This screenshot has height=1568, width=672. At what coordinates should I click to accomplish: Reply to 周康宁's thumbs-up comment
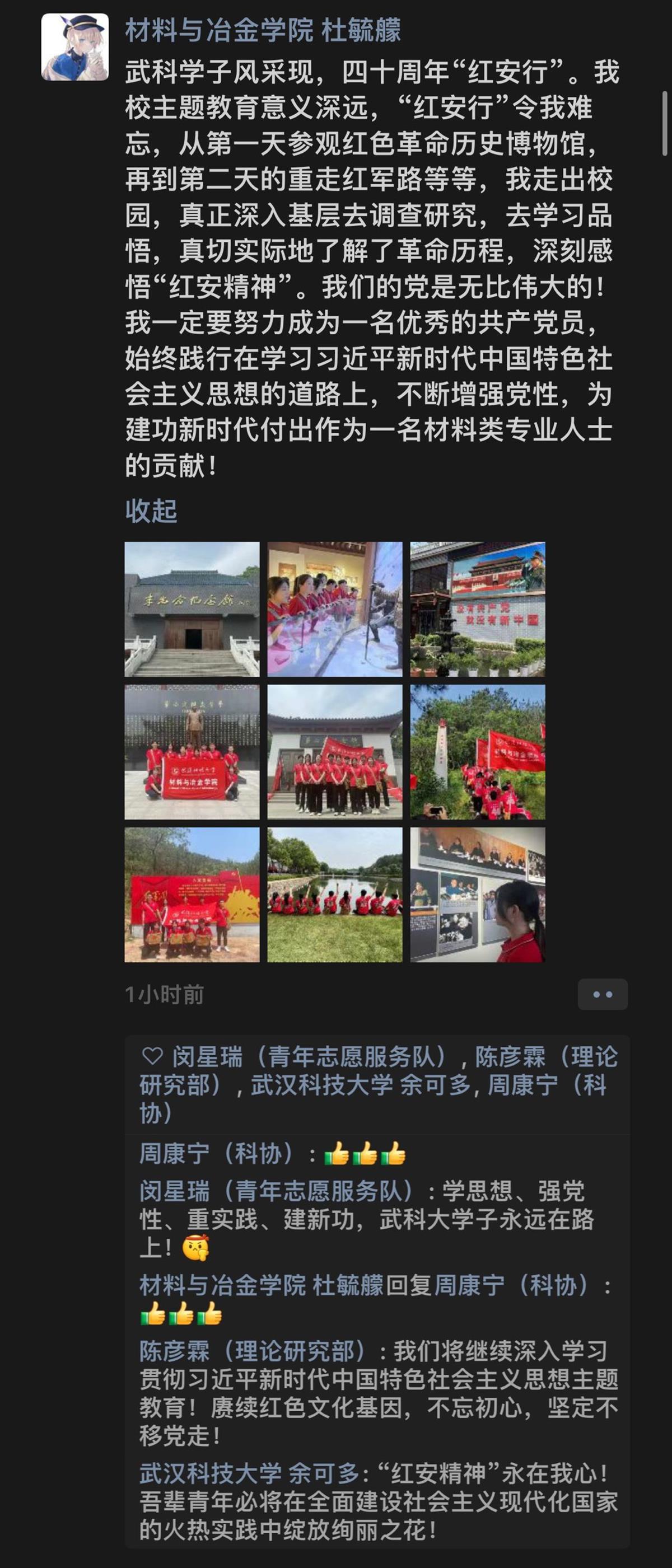(365, 1154)
